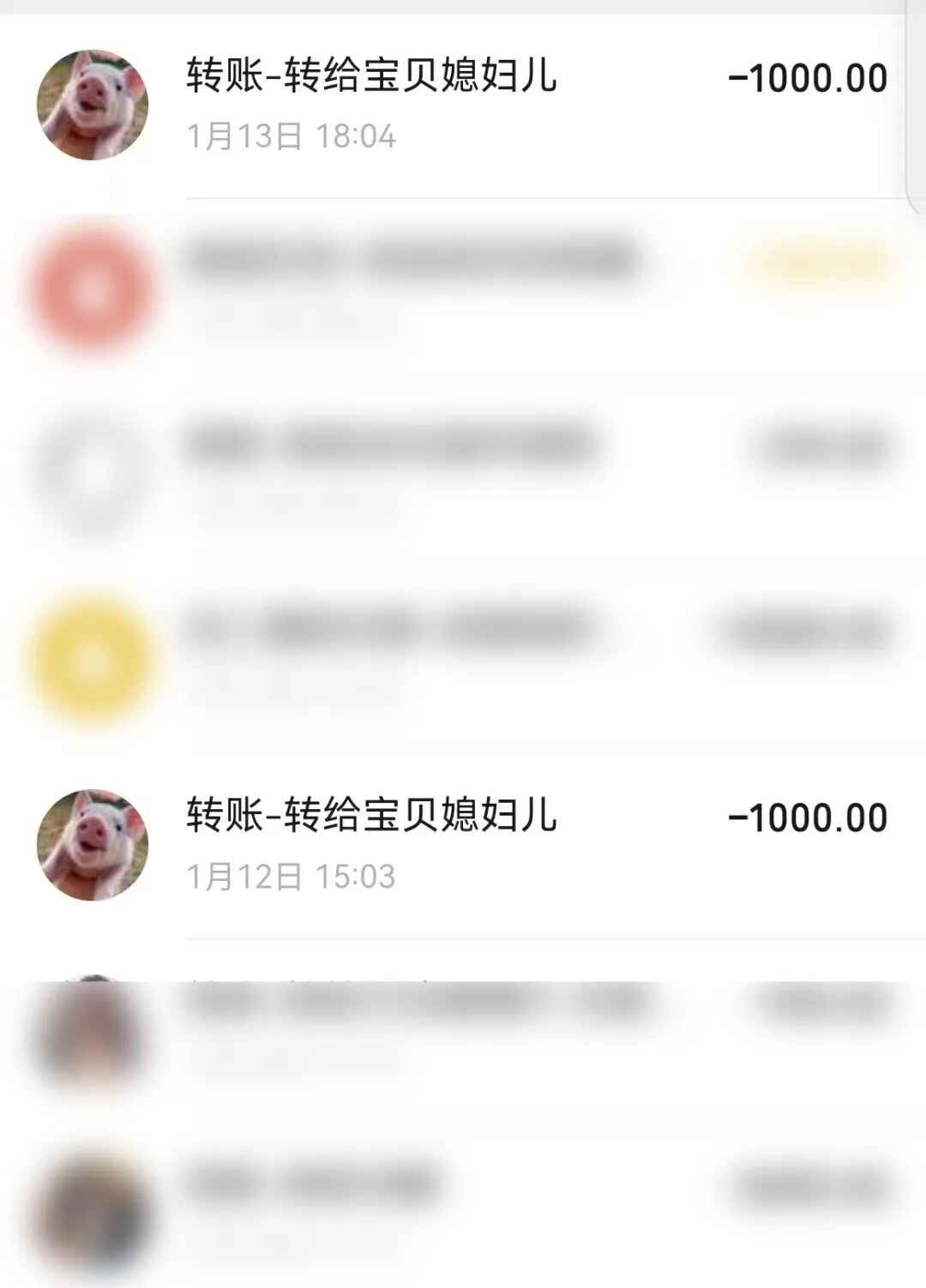Open the 1月12日 15:03 transfer record
The image size is (926, 1288).
(463, 844)
